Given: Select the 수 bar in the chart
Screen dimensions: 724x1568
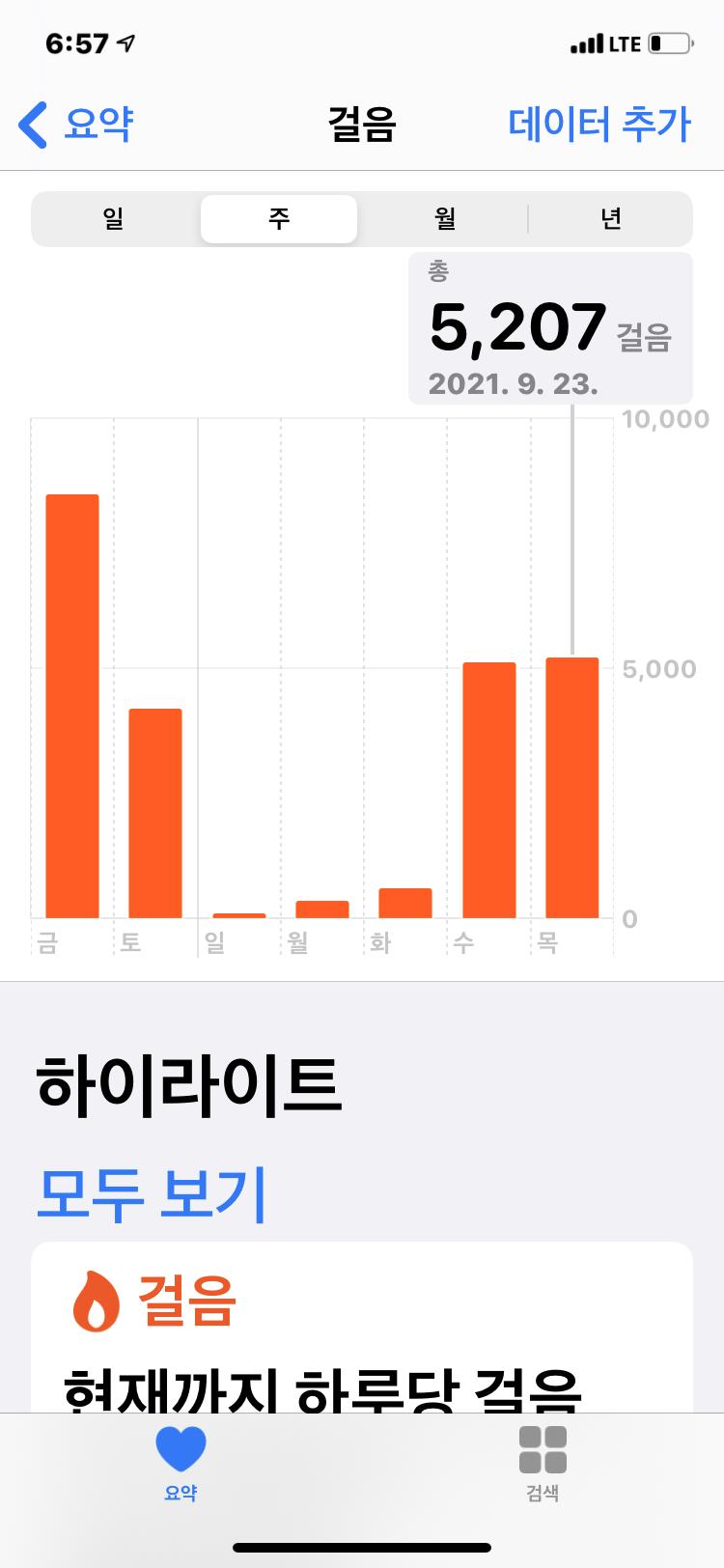Looking at the screenshot, I should [489, 790].
